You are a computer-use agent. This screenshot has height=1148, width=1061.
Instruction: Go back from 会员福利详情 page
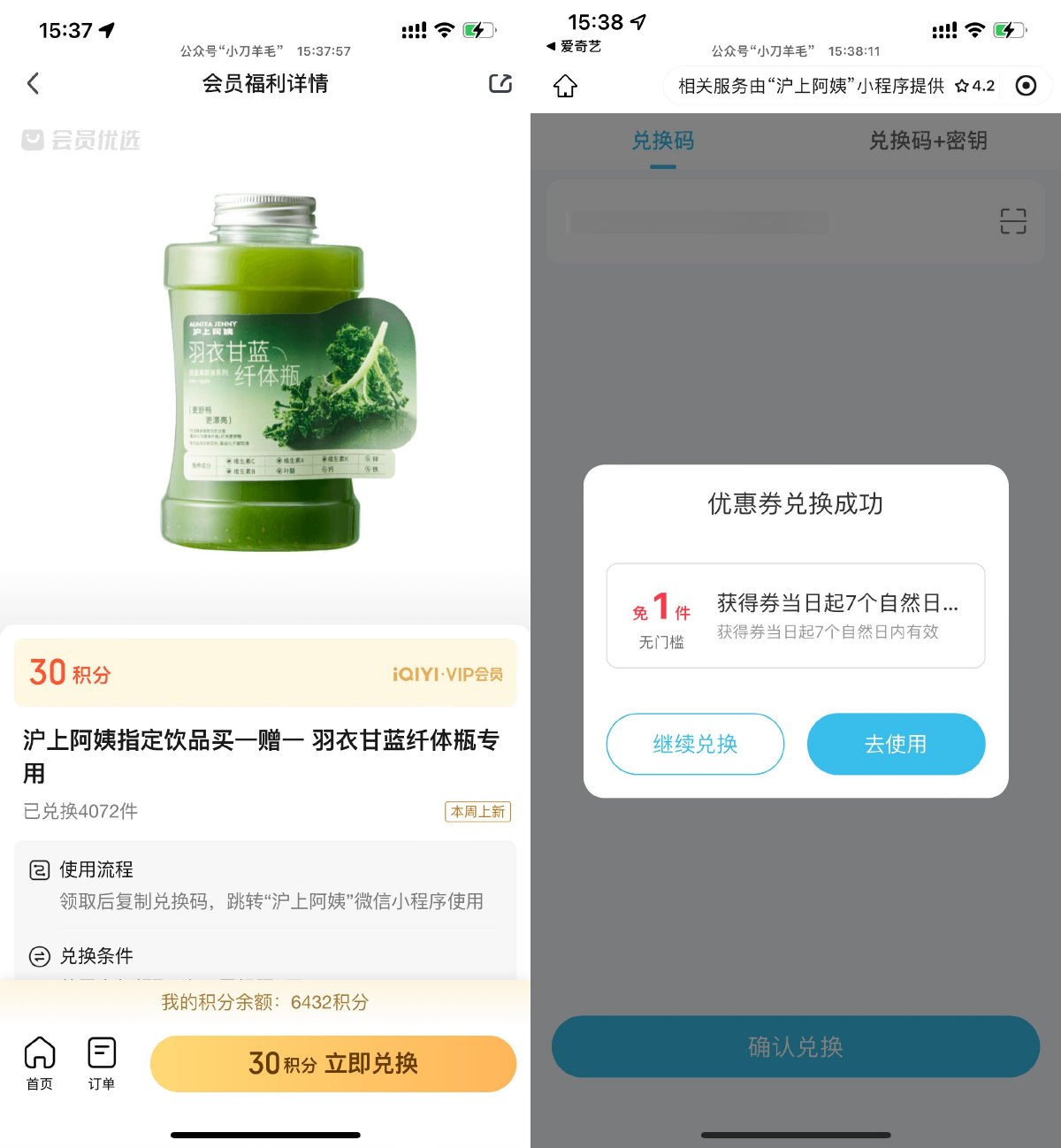pos(34,84)
